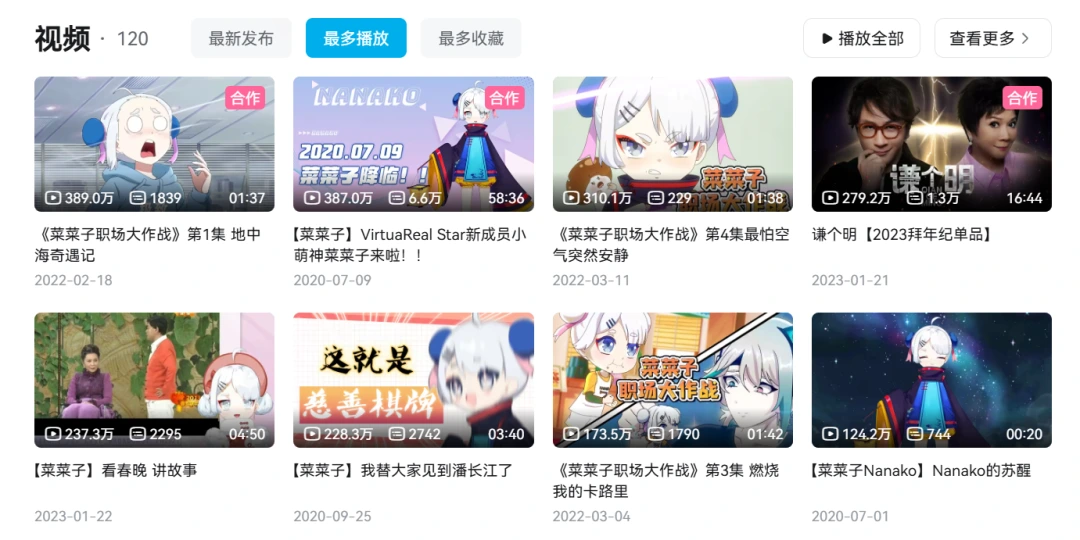The width and height of the screenshot is (1080, 540).
Task: Open 查看更多 to see more videos
Action: (992, 39)
